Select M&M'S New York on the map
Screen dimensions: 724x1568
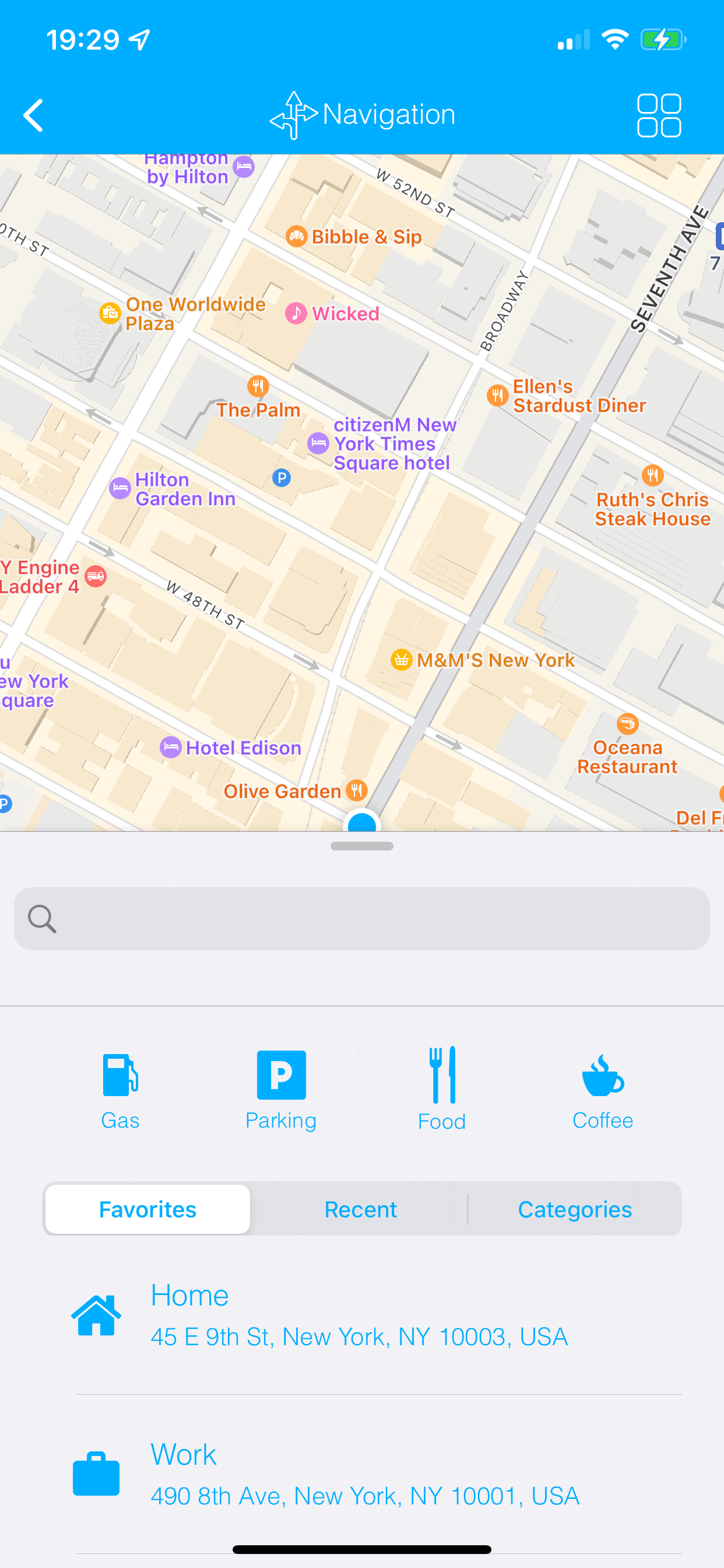[x=483, y=660]
